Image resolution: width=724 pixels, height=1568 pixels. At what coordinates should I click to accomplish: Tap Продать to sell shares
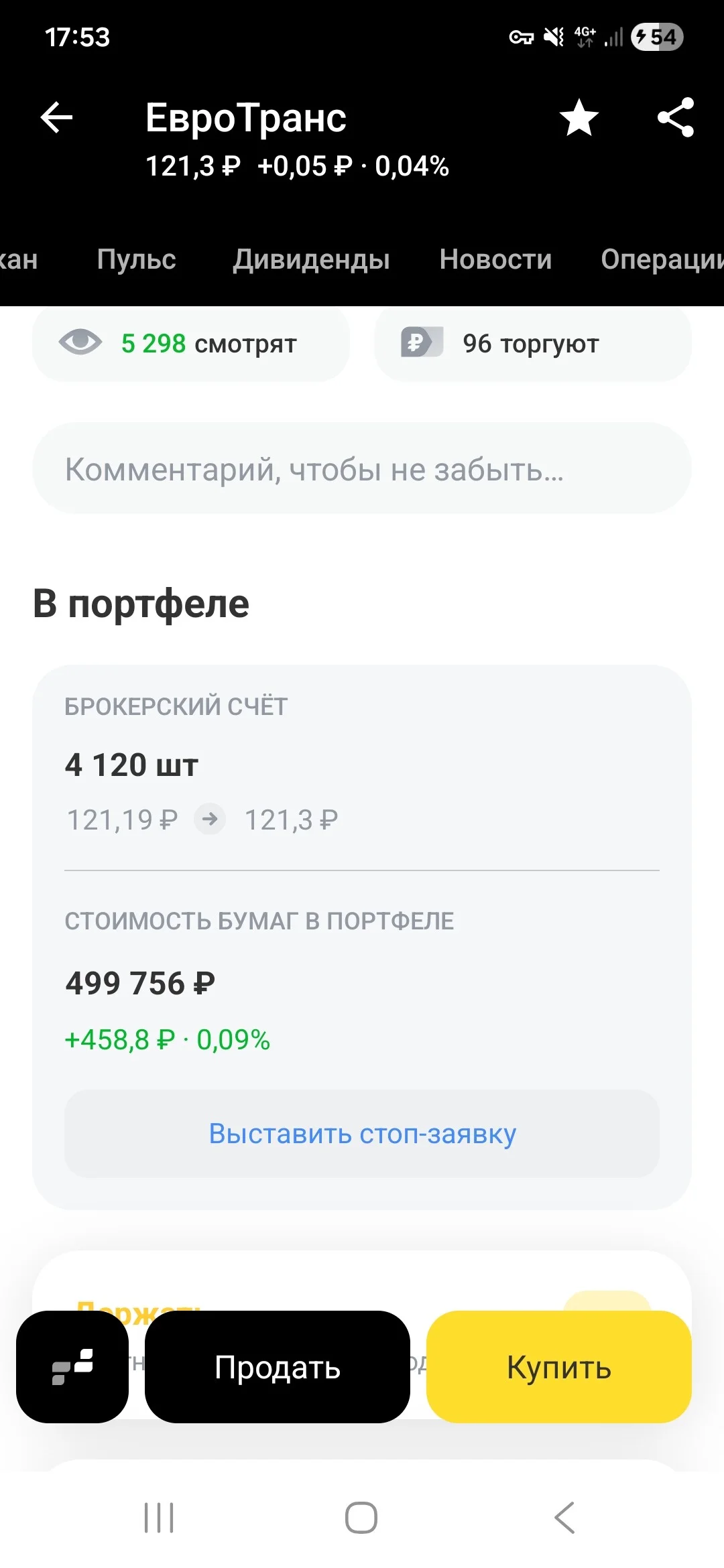point(278,1367)
